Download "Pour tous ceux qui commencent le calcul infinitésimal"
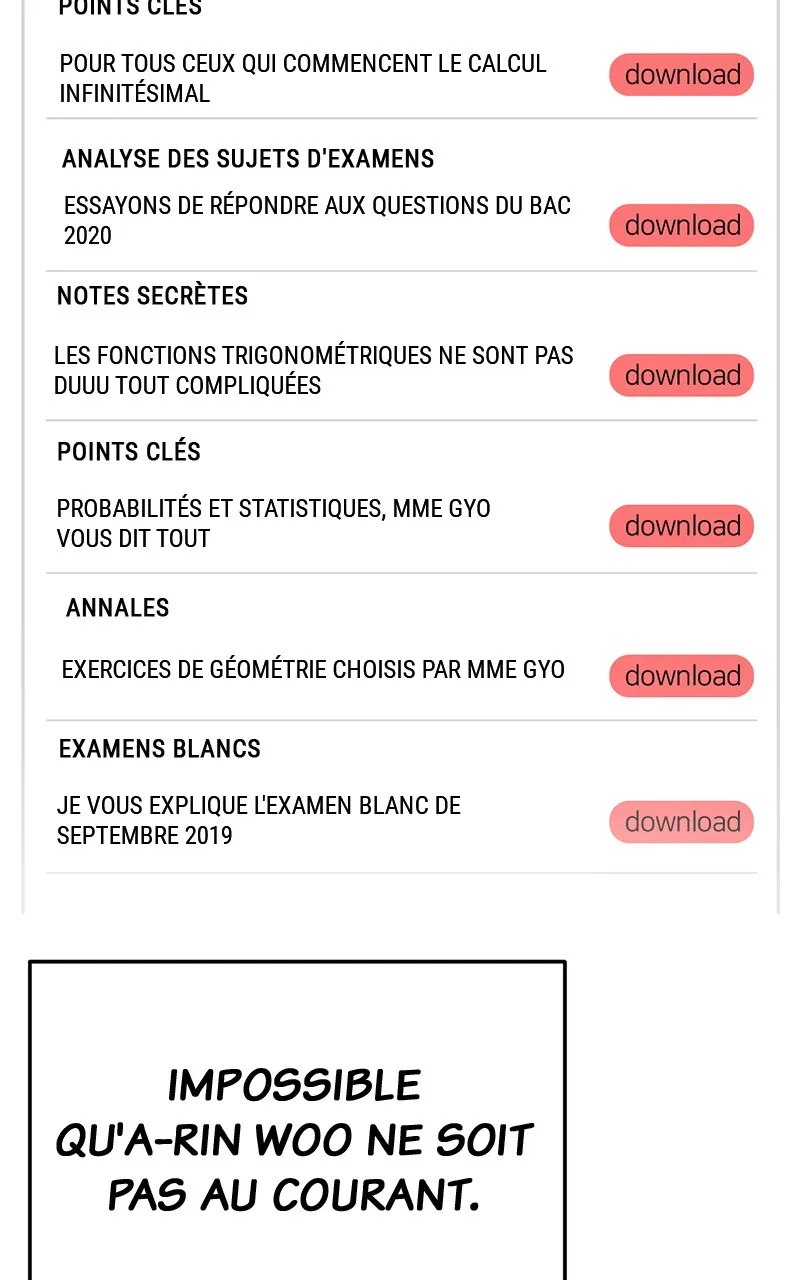Image resolution: width=800 pixels, height=1280 pixels. [681, 74]
